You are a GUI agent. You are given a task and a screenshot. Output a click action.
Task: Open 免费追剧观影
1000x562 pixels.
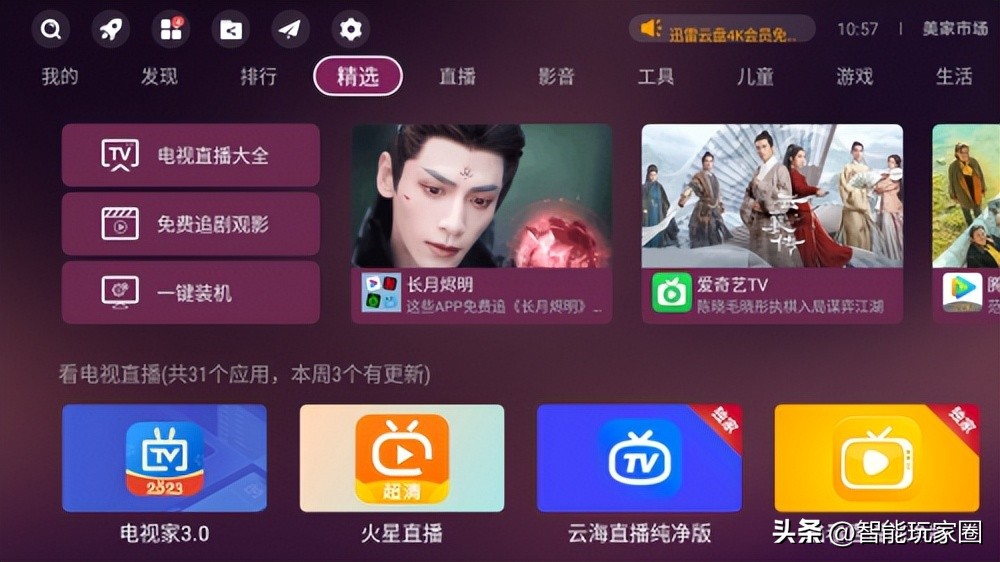pos(191,224)
